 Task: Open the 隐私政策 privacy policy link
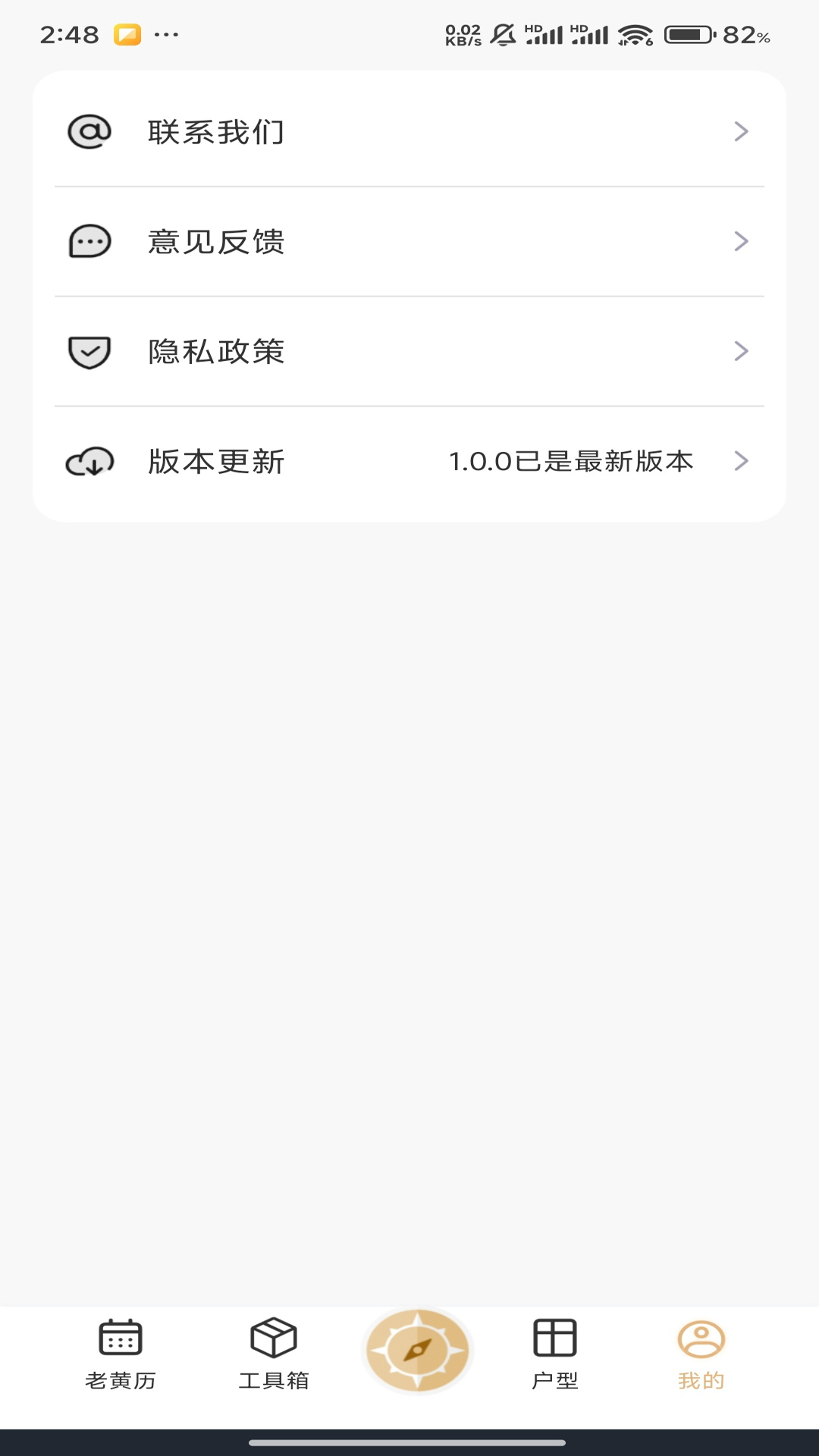coord(215,350)
